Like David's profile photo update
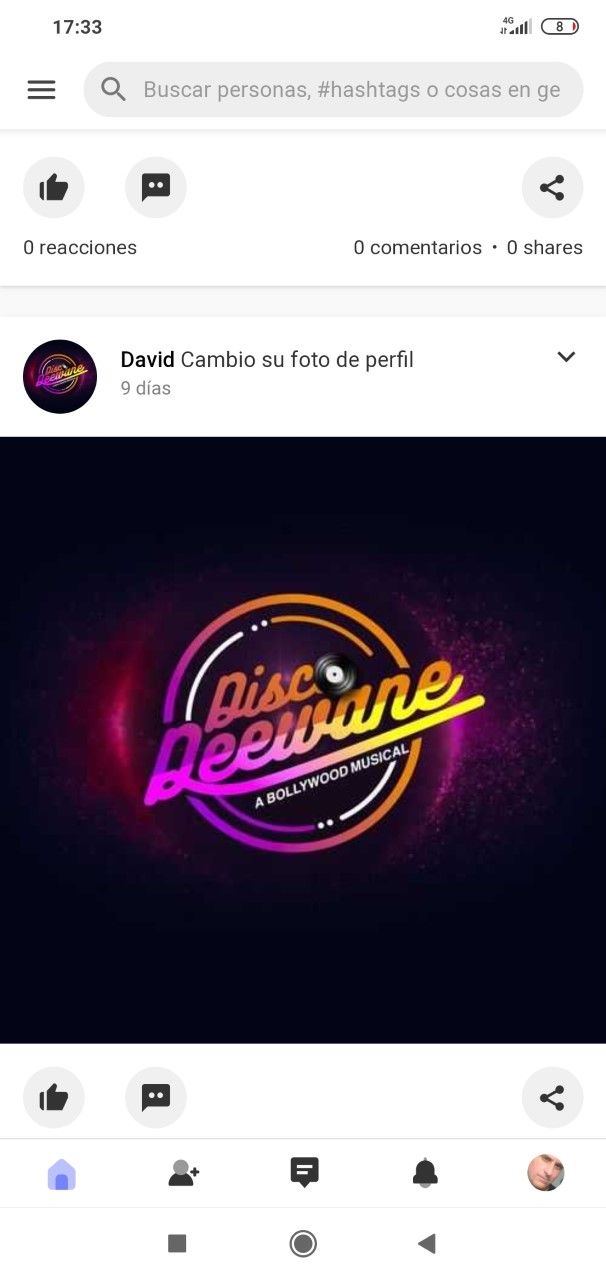Image resolution: width=606 pixels, height=1280 pixels. [54, 1098]
